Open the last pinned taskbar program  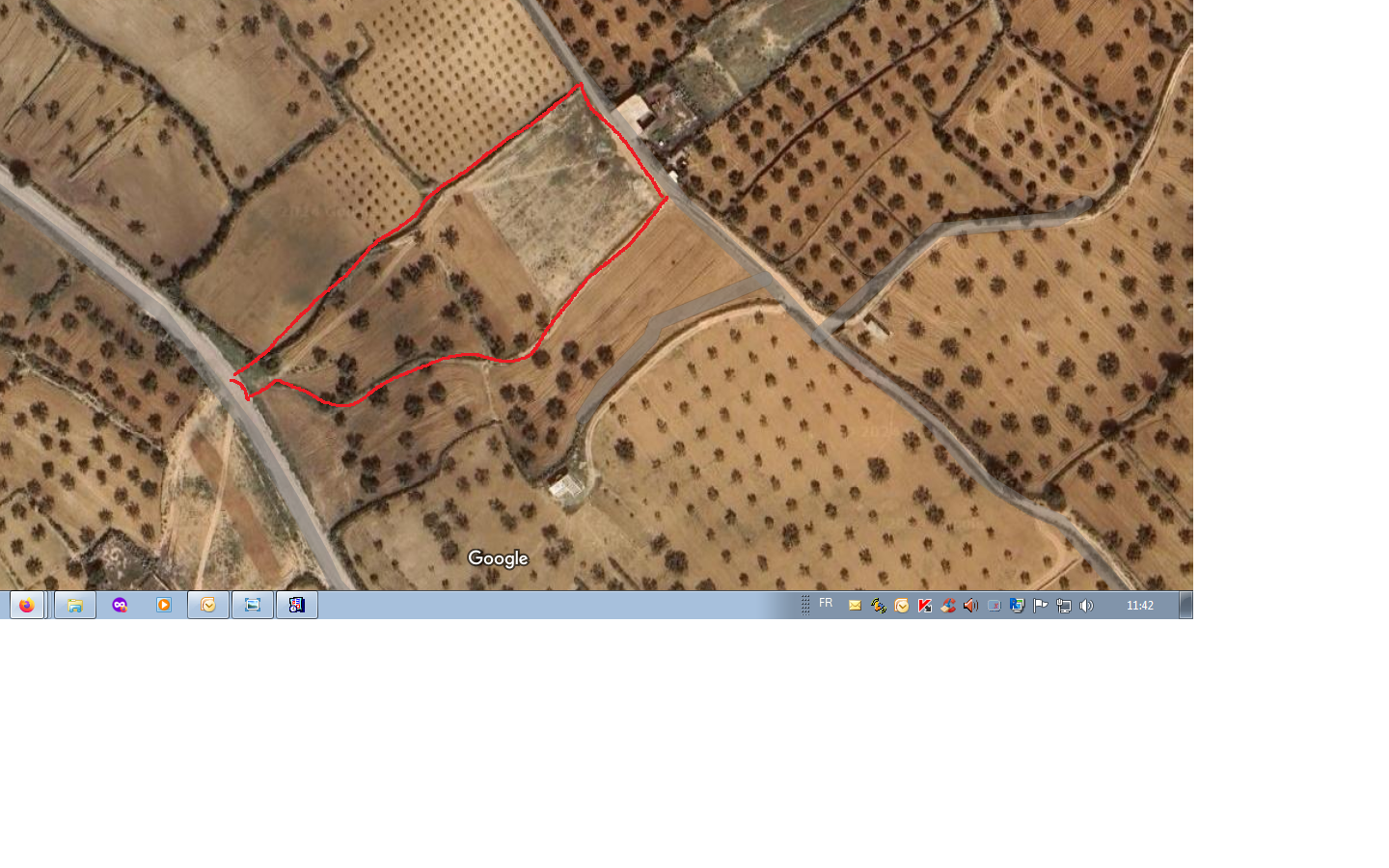click(297, 605)
